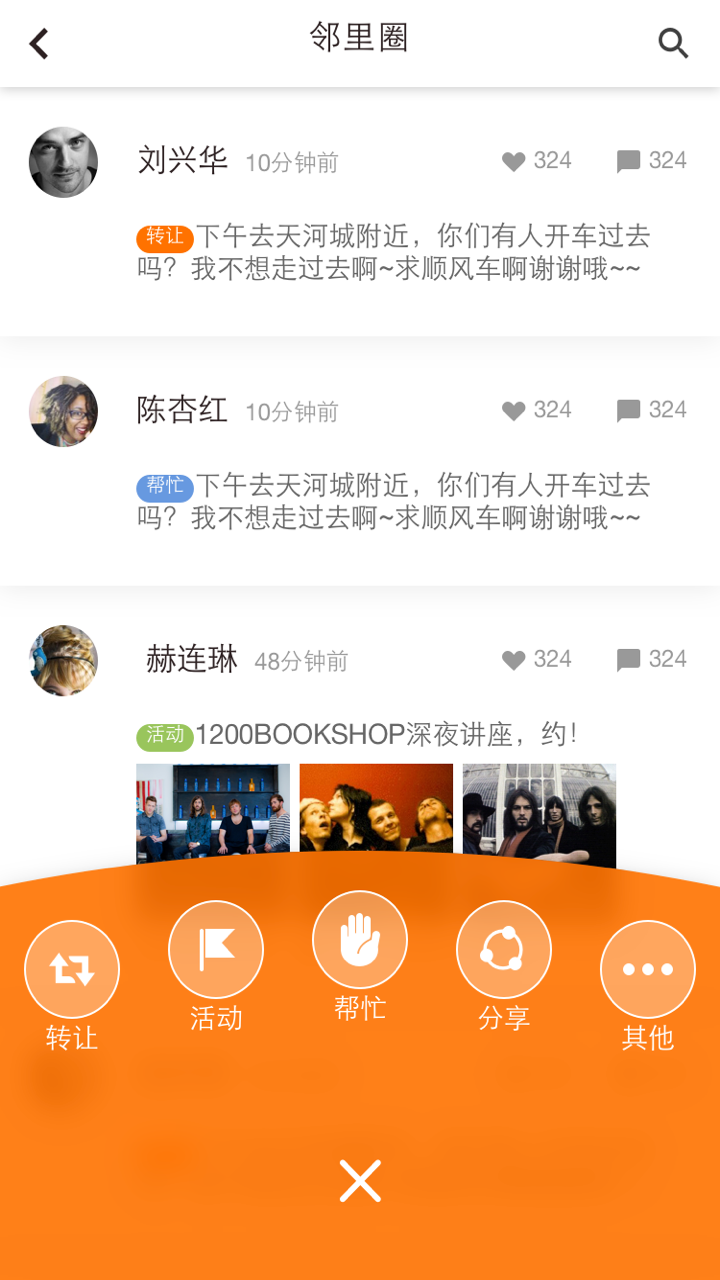Open comments on 陈杏红's post
This screenshot has width=720, height=1280.
tap(628, 410)
